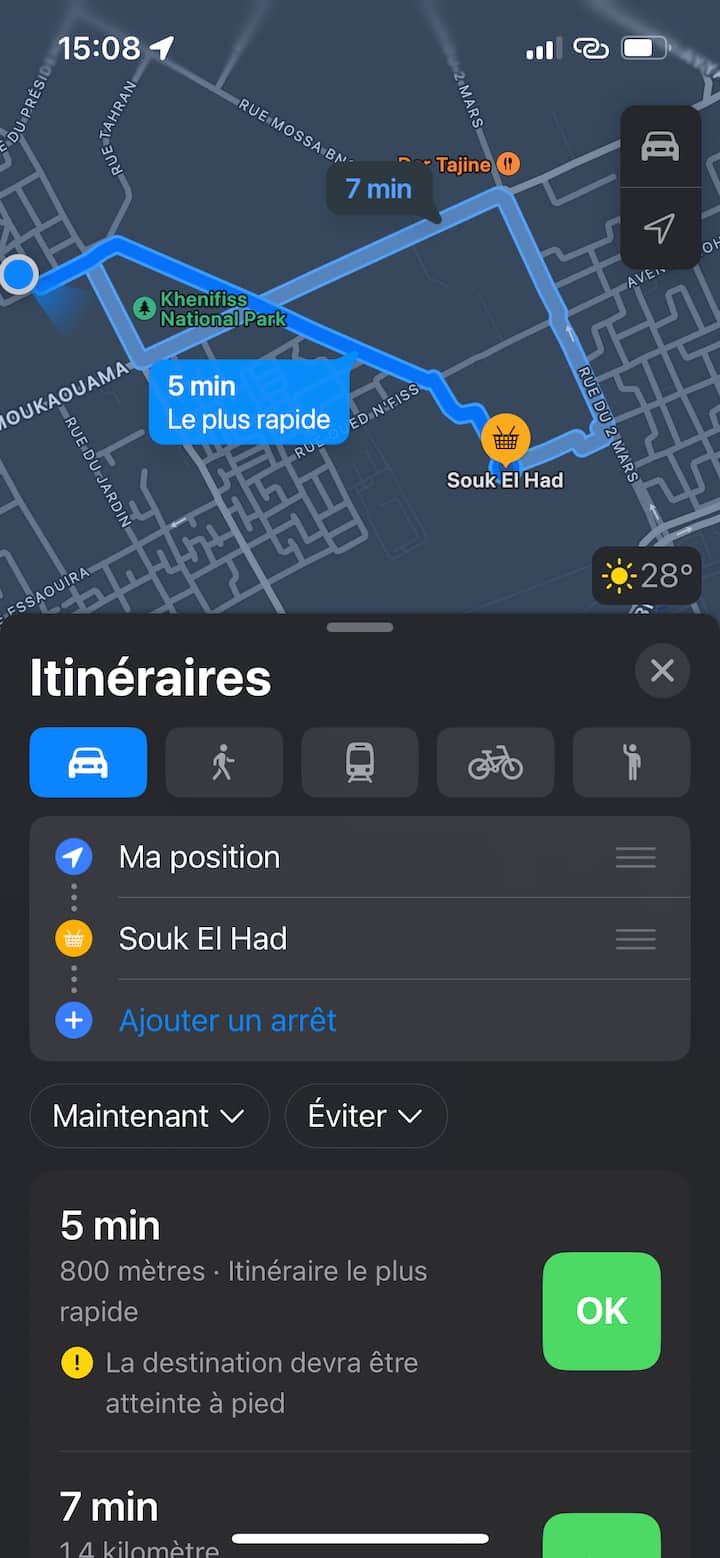Tap the Souk El Had map pin

[x=506, y=439]
